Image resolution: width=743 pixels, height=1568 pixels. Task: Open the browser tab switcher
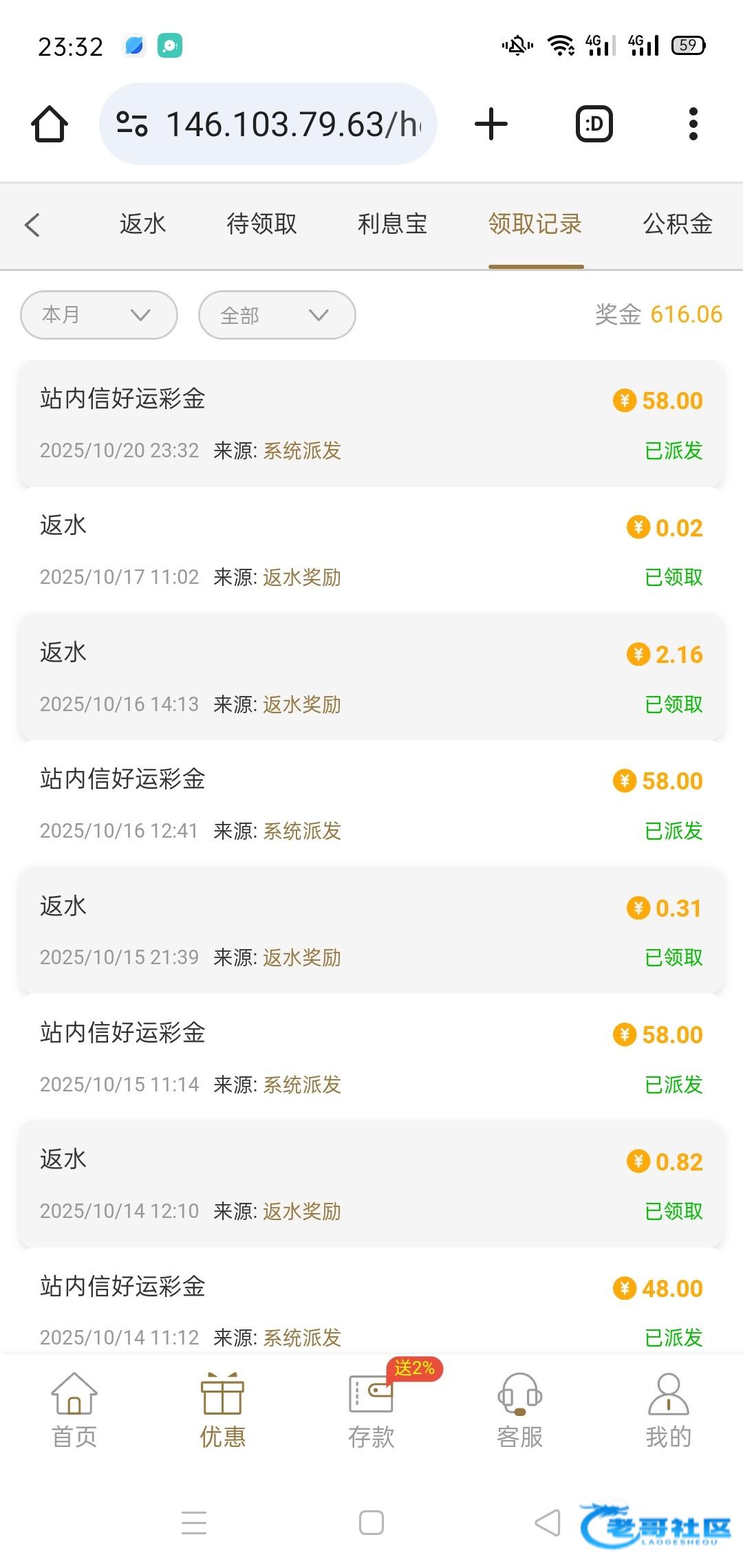[x=594, y=124]
